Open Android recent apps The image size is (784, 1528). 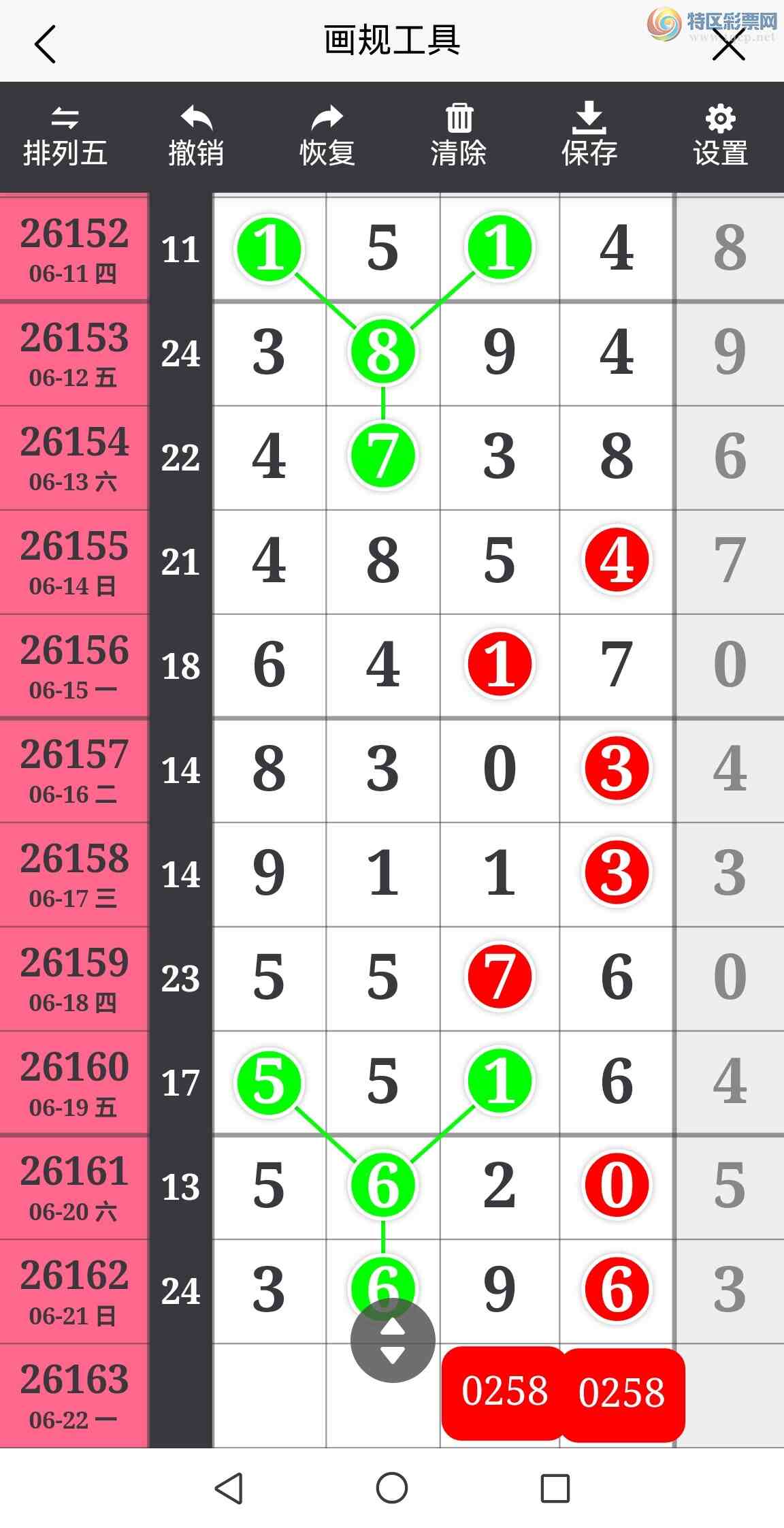[x=555, y=1489]
